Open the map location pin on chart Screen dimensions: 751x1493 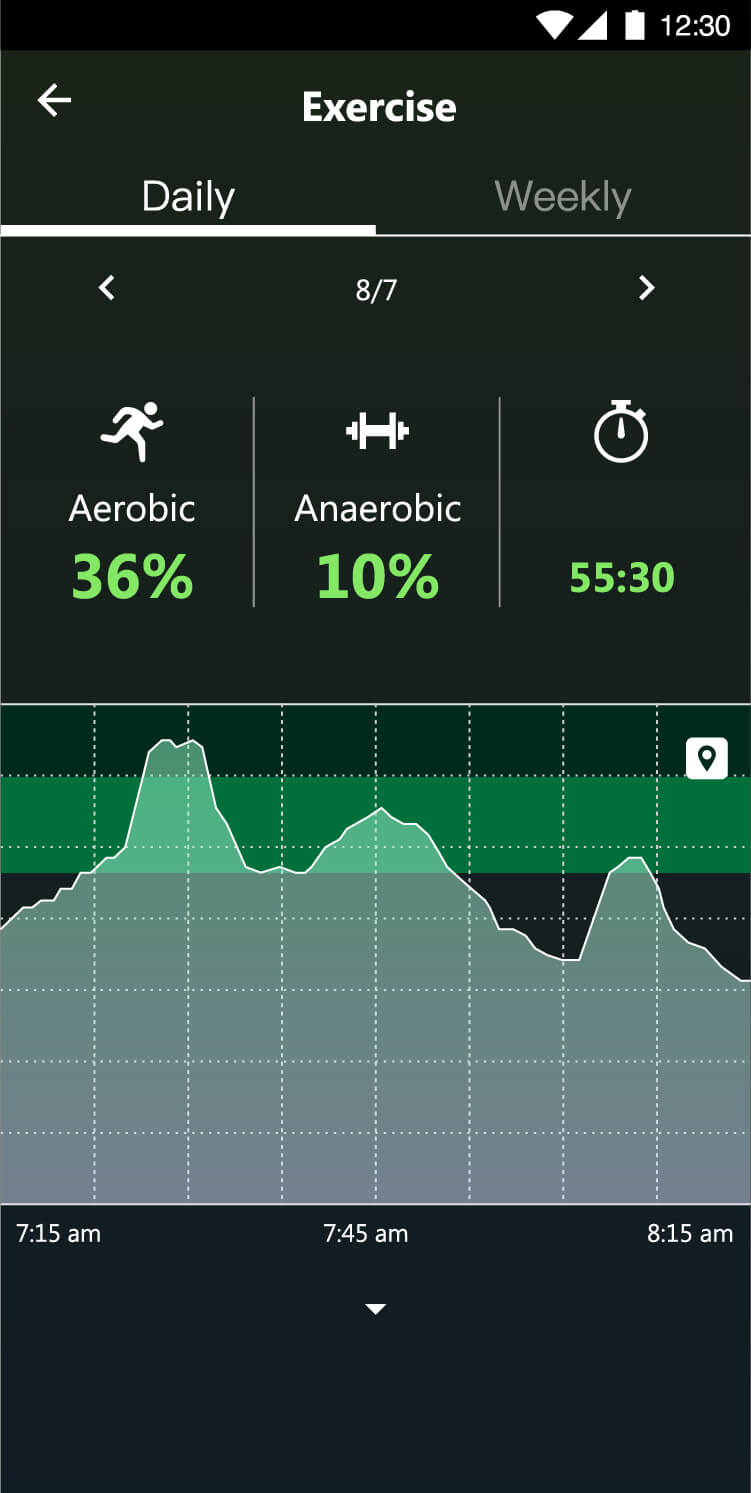(x=707, y=758)
